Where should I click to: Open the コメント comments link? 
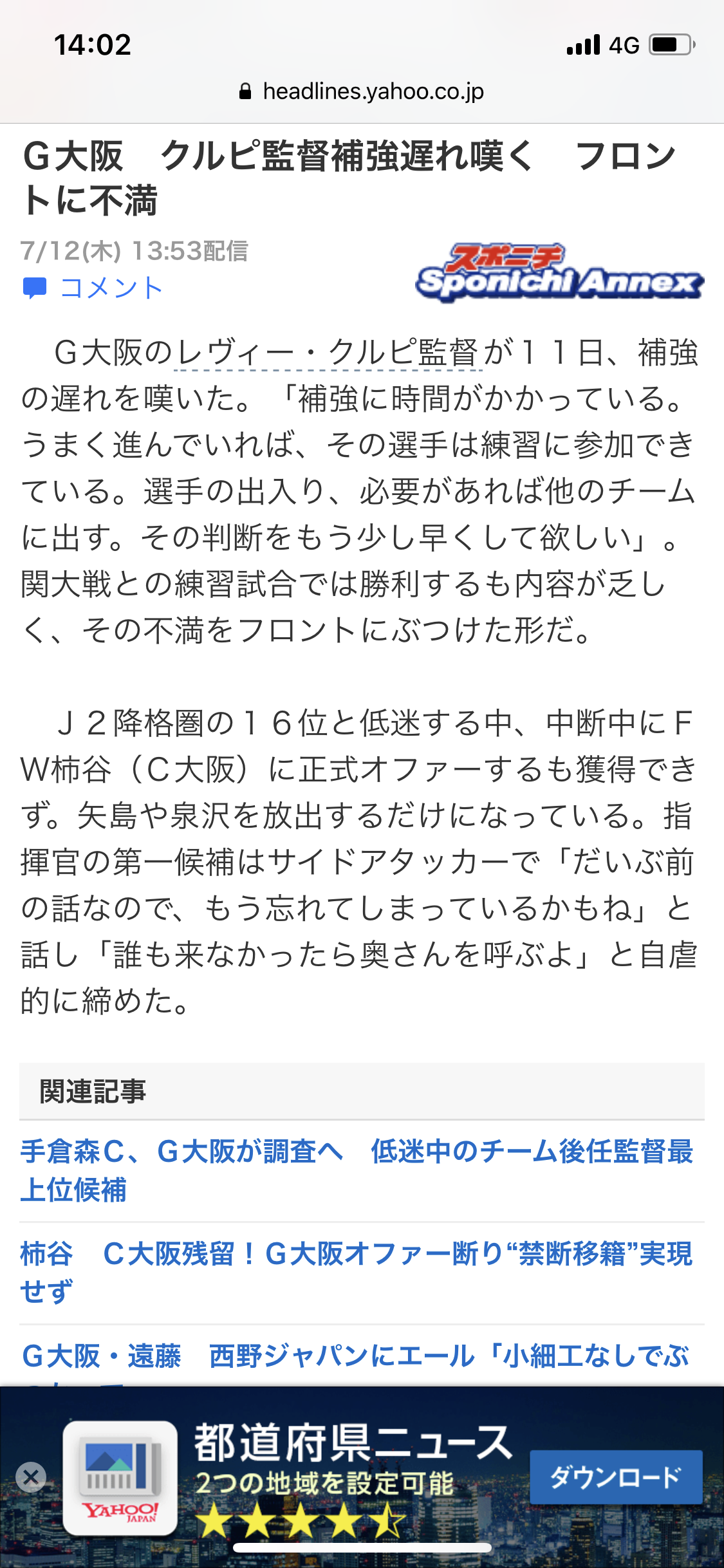point(92,288)
